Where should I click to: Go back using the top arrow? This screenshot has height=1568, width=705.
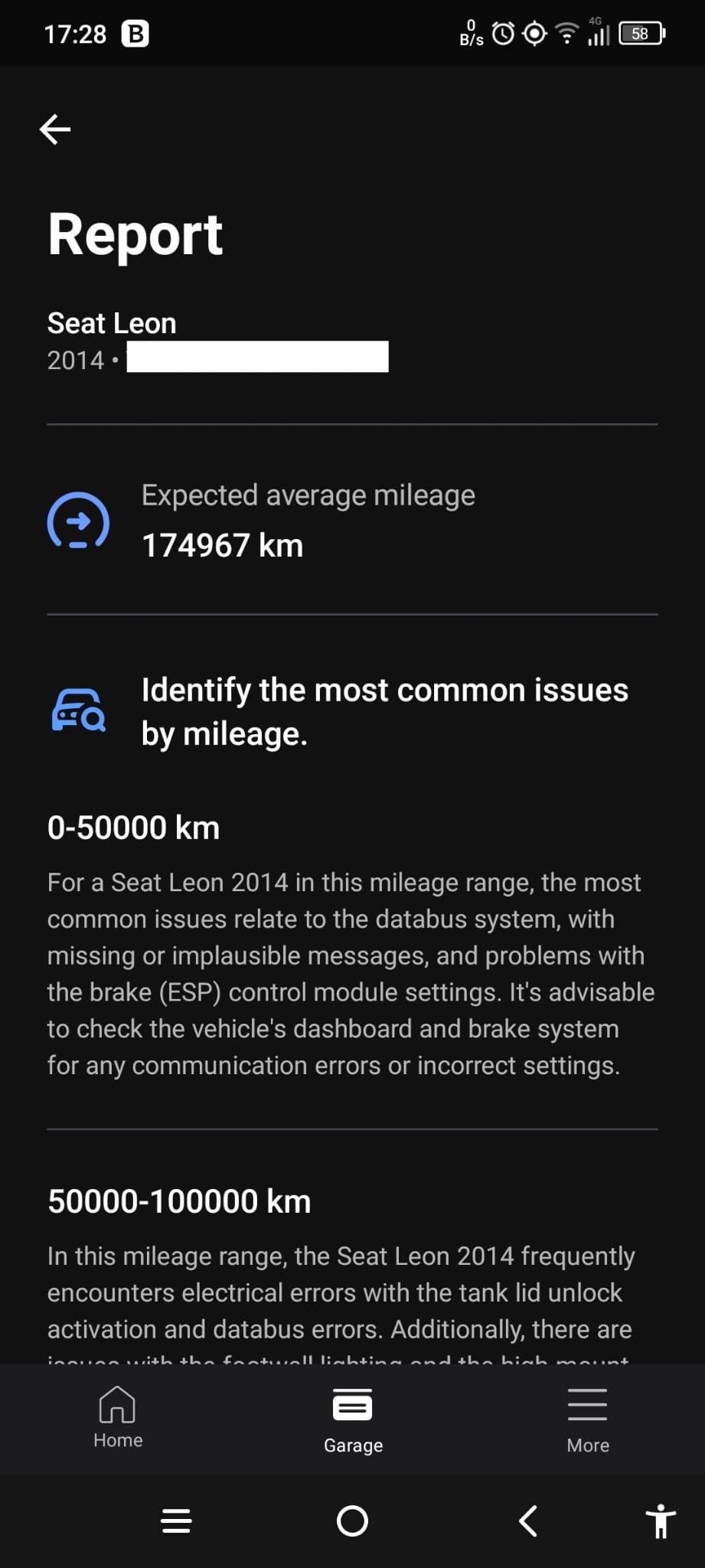[x=55, y=129]
